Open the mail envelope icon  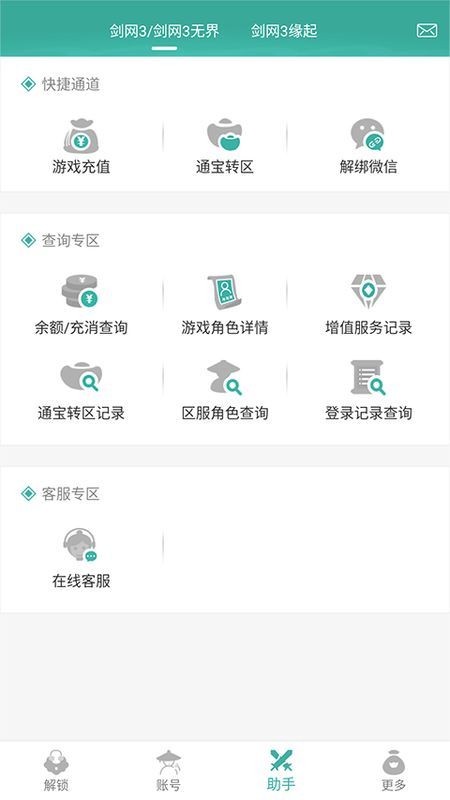coord(427,31)
